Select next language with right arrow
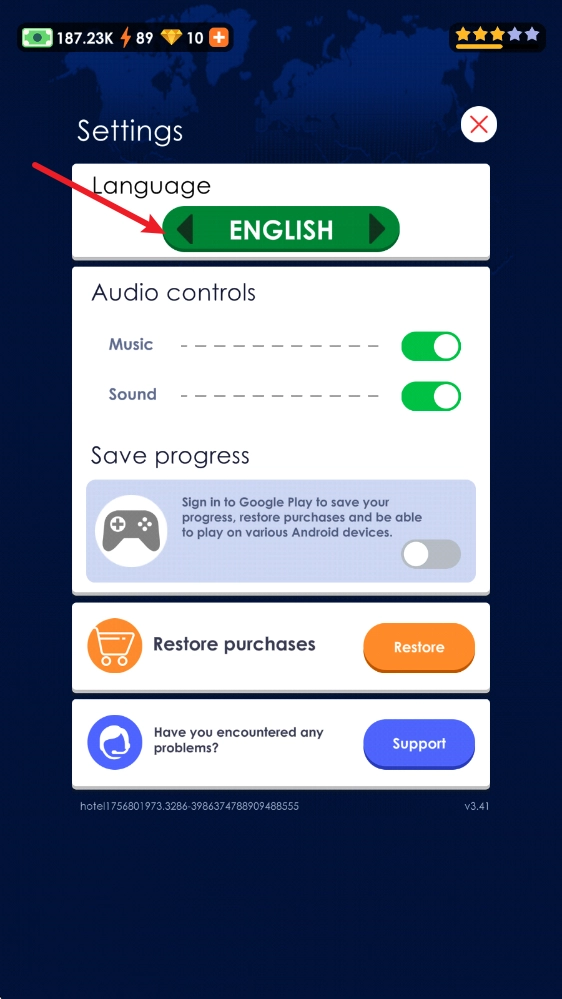 click(x=377, y=229)
